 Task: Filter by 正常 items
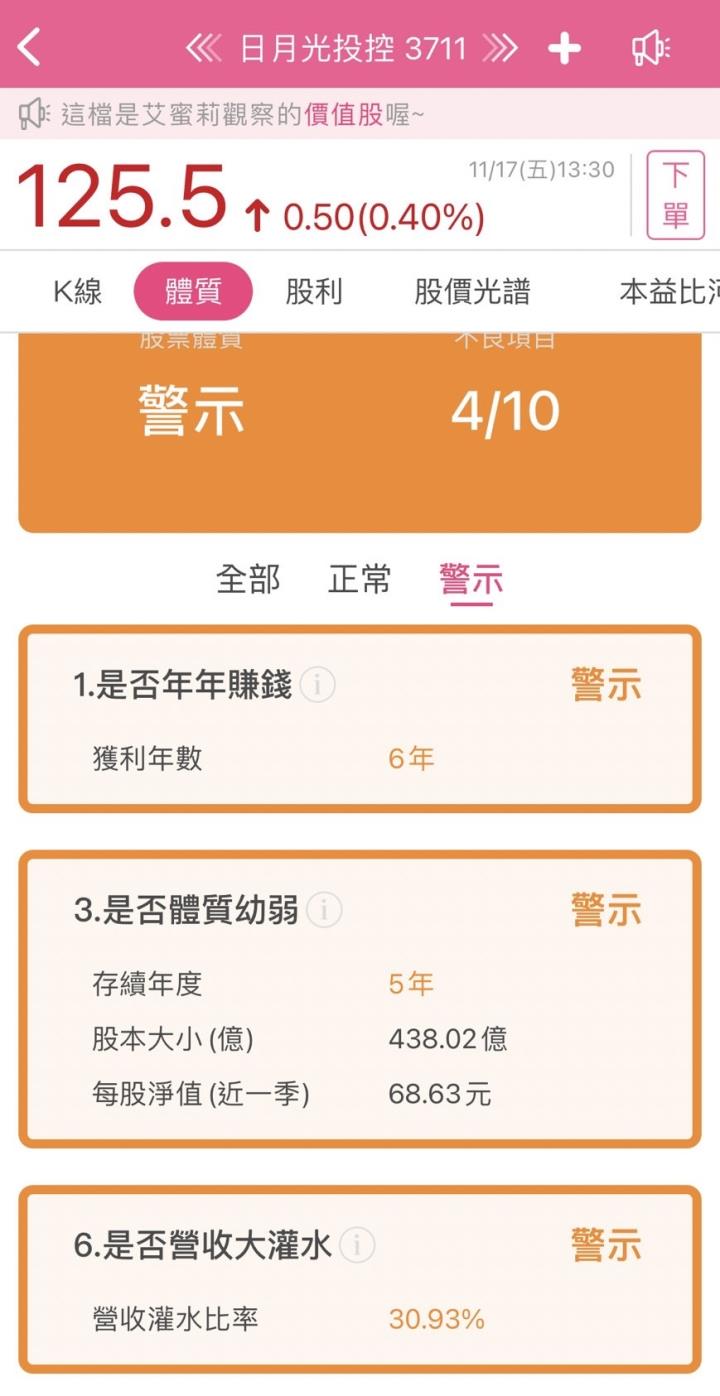click(360, 579)
